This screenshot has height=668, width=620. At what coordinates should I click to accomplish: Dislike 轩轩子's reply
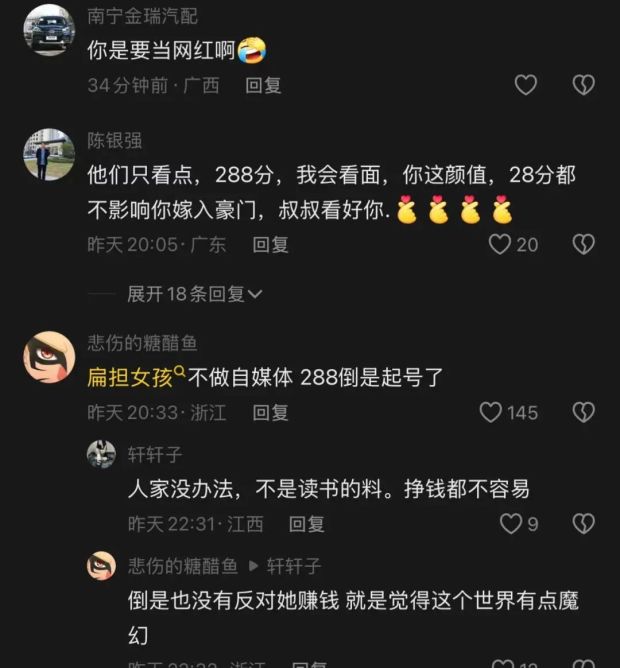(583, 523)
